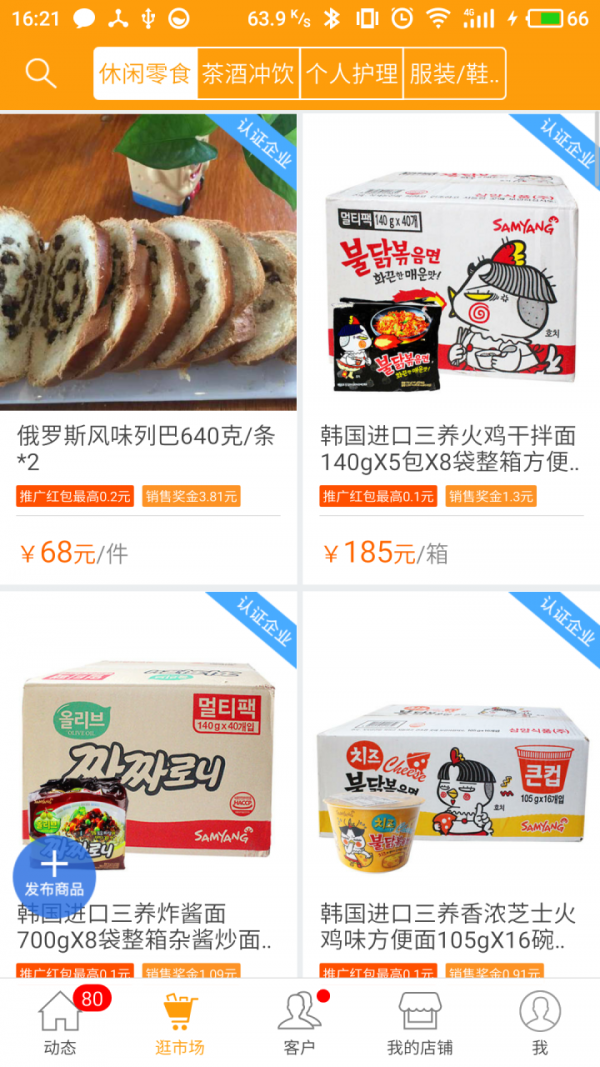Image resolution: width=600 pixels, height=1067 pixels.
Task: Switch to the 个人护理 category tab
Action: tap(352, 74)
